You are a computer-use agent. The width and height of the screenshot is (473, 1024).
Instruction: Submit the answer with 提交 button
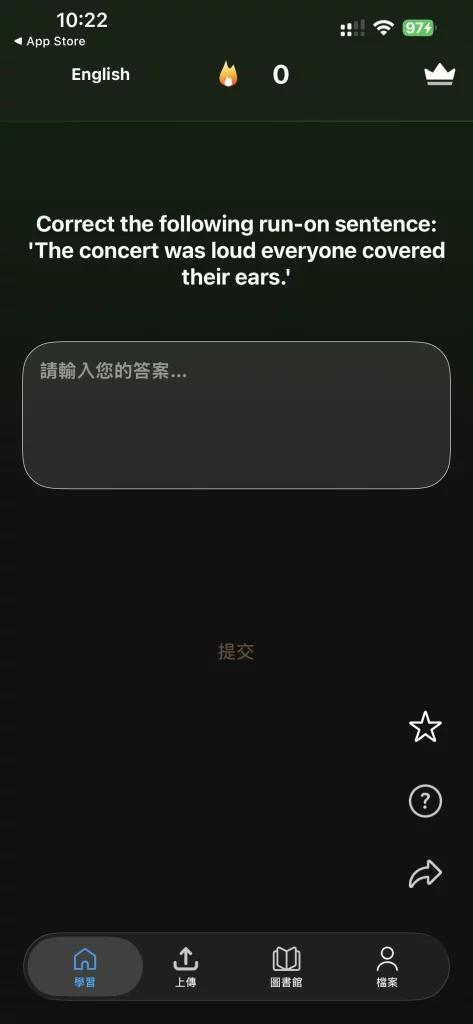236,651
